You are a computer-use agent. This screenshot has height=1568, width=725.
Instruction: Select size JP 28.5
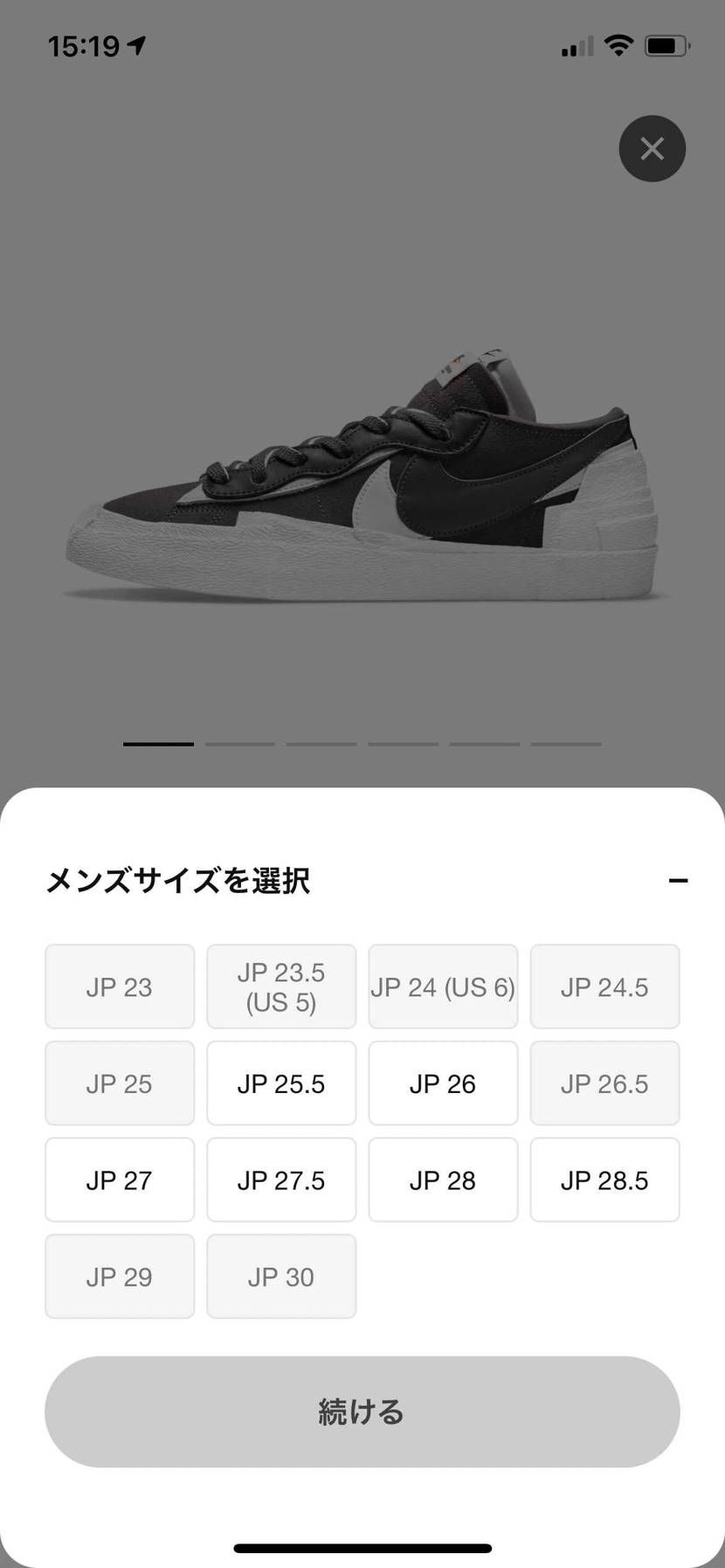(x=604, y=1179)
